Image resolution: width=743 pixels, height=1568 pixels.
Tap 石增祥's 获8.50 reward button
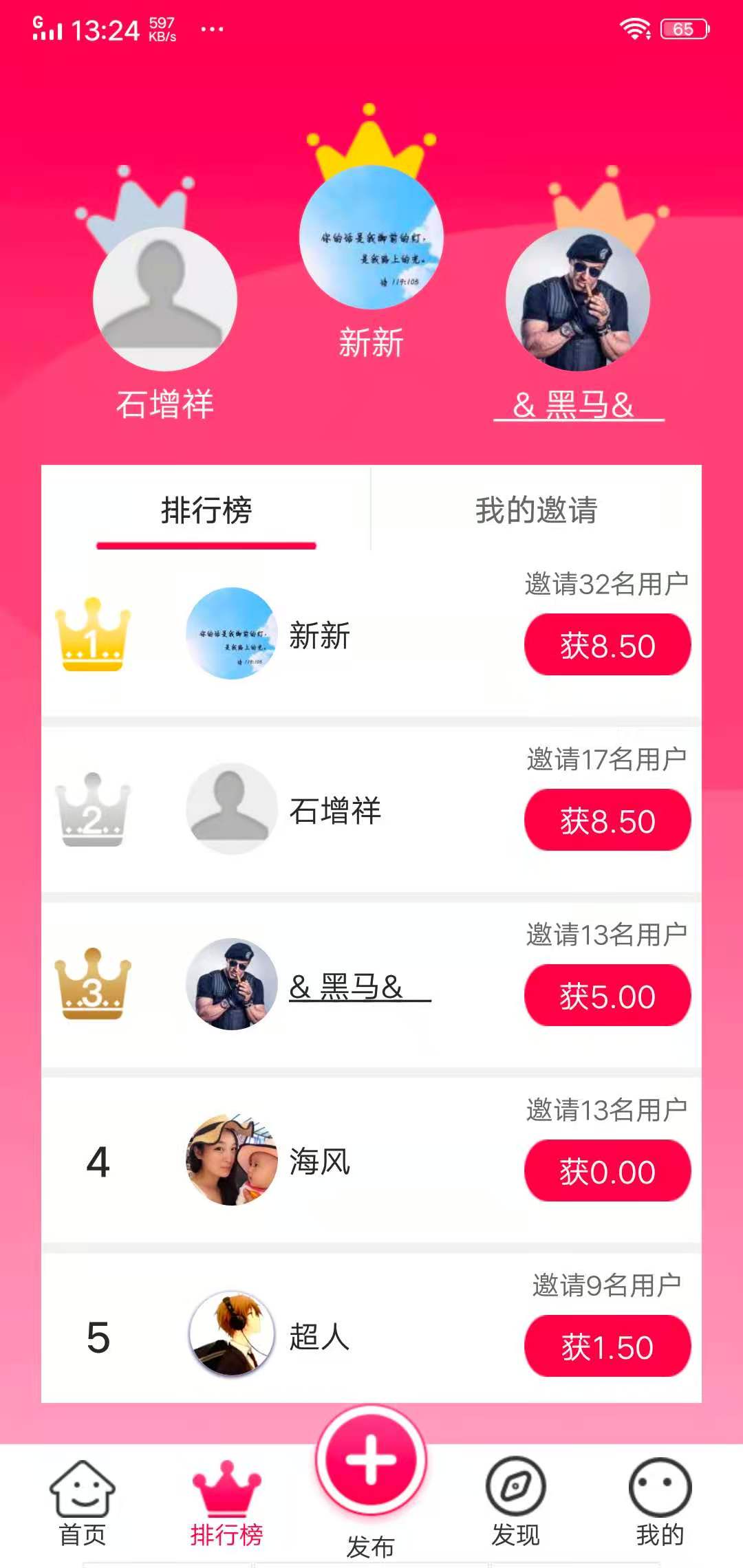(x=607, y=820)
